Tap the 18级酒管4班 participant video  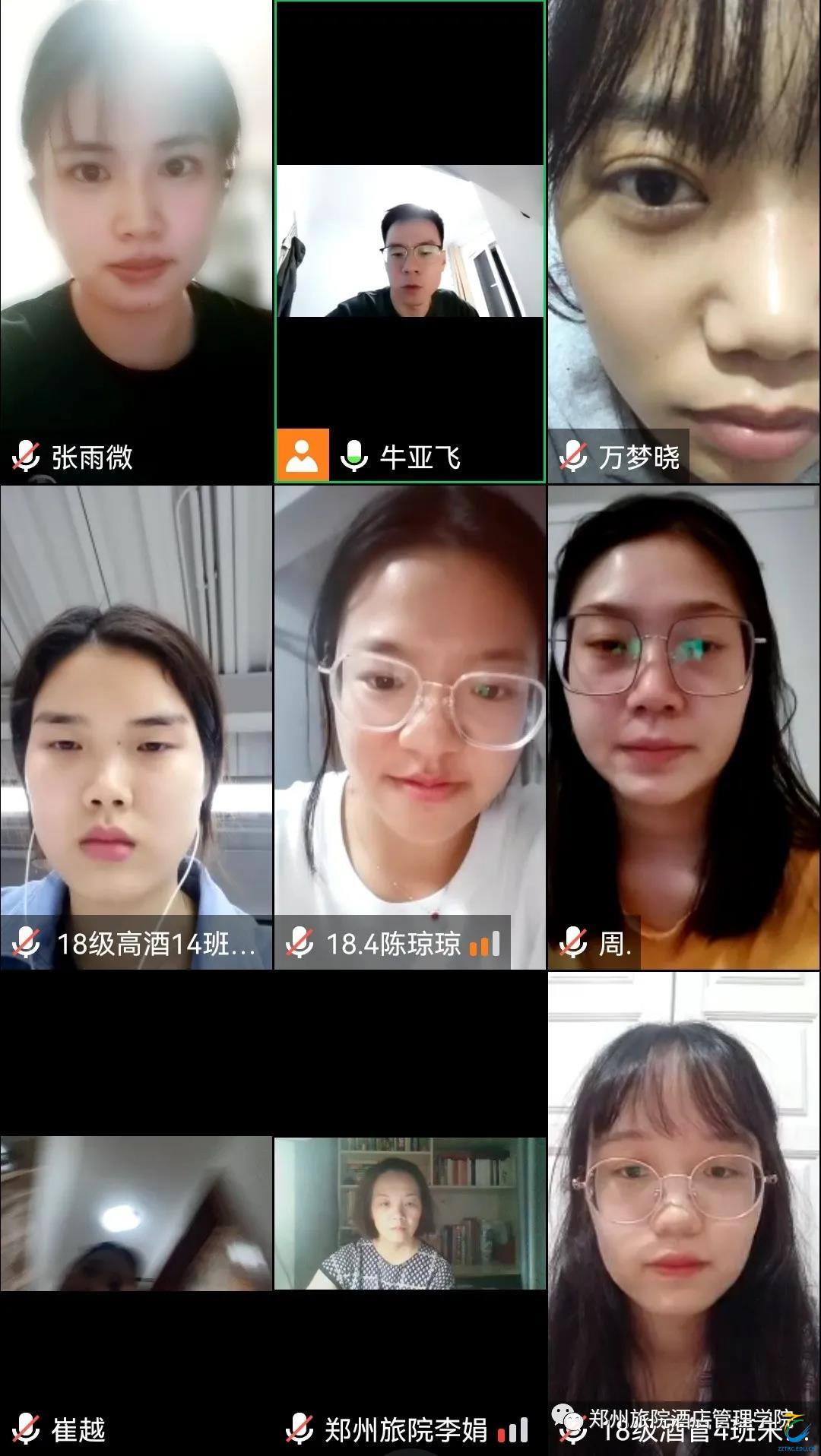(x=684, y=1214)
